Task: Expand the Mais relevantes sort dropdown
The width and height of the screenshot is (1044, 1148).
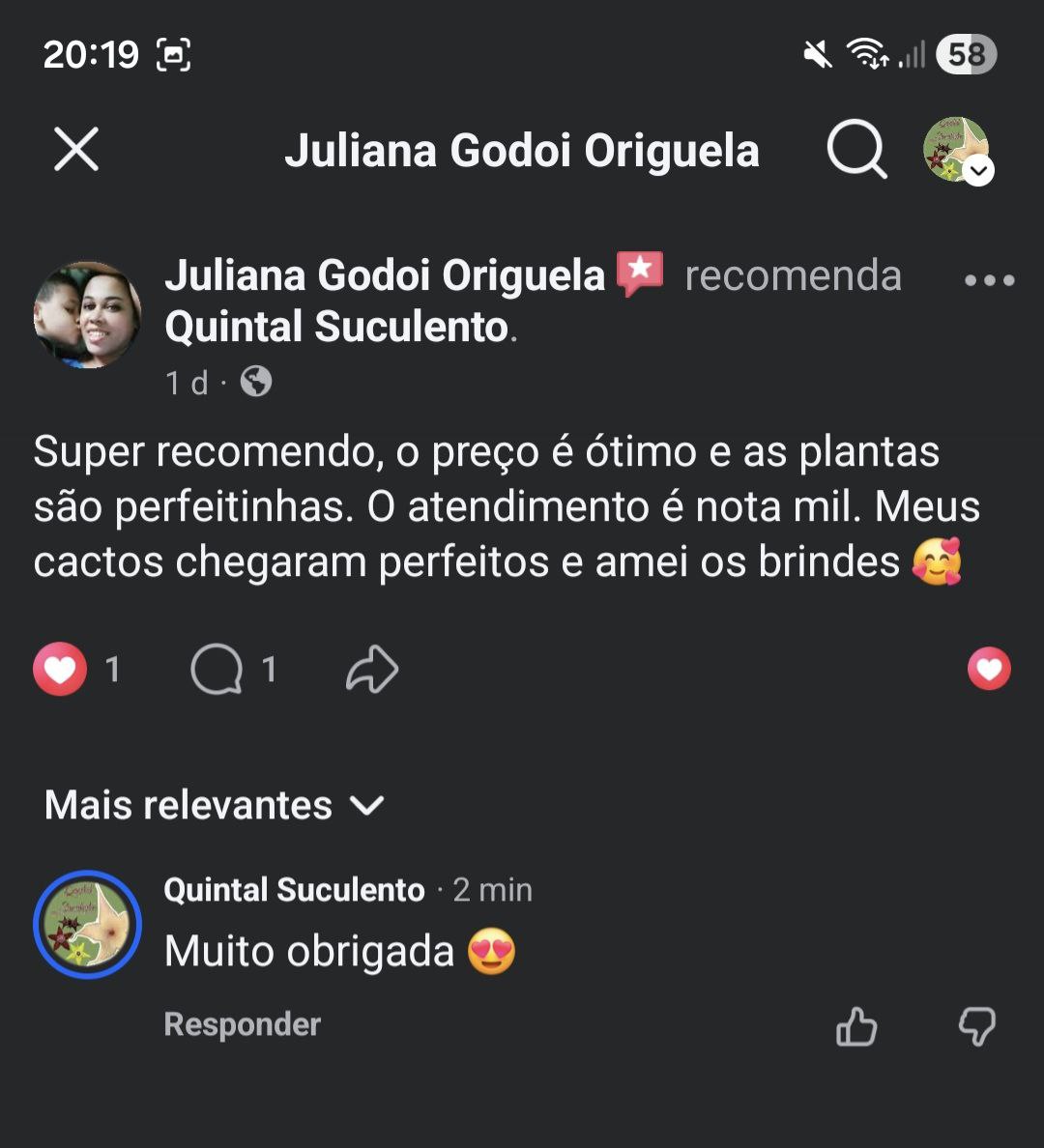Action: (x=215, y=805)
